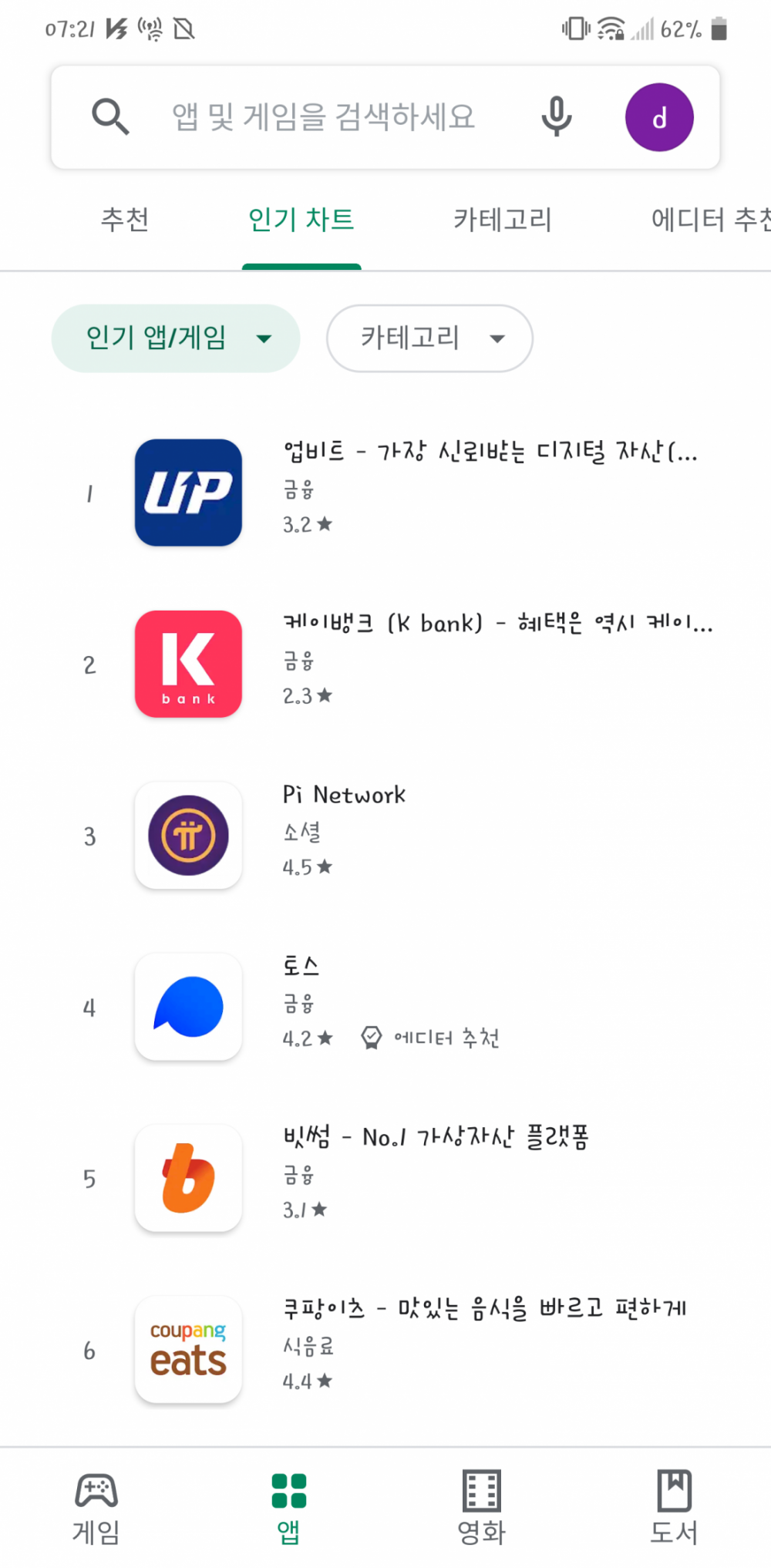Open the account avatar 'd'
Viewport: 771px width, 1568px height.
(x=659, y=117)
